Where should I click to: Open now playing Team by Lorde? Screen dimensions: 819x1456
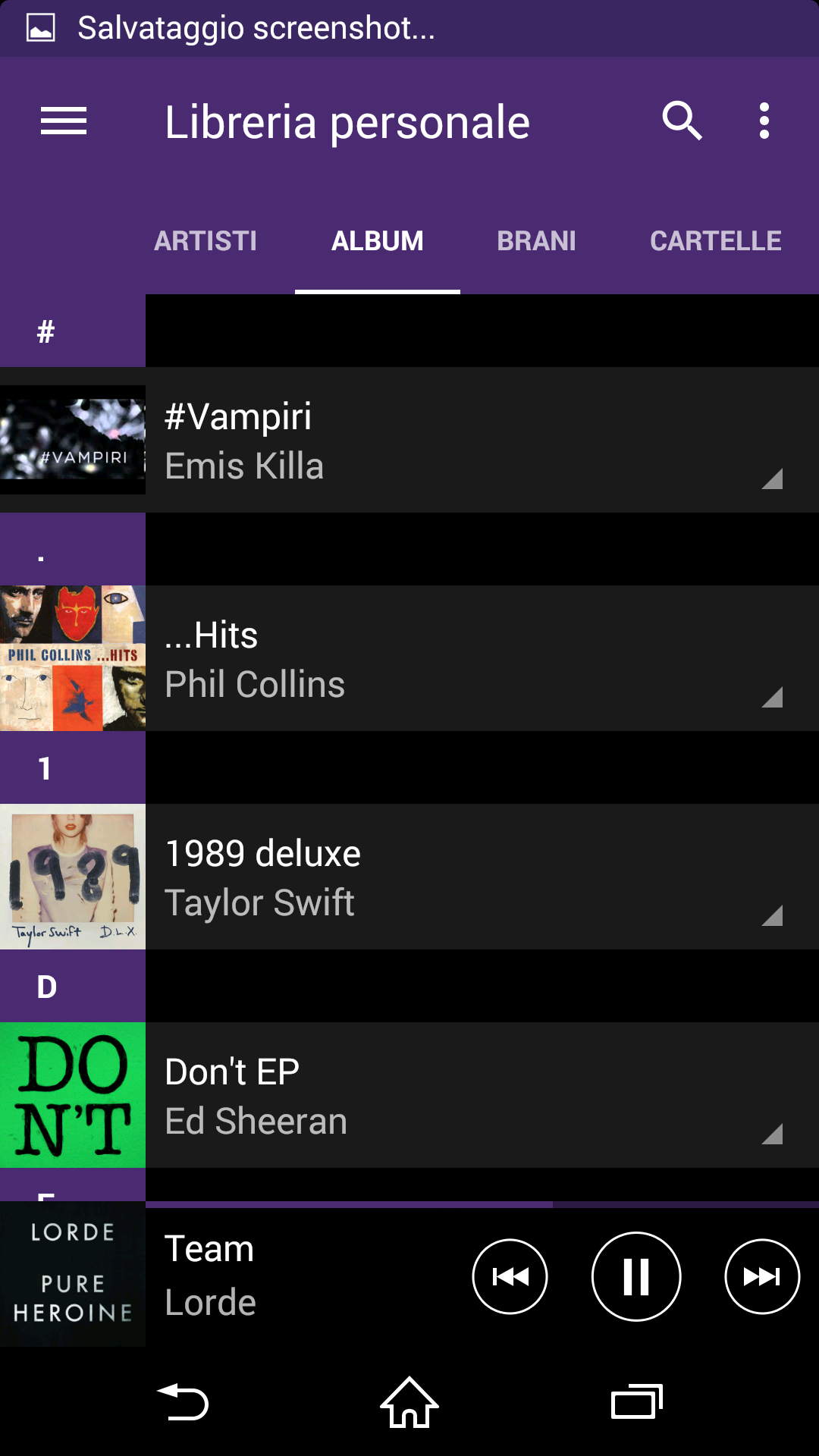pyautogui.click(x=227, y=1277)
